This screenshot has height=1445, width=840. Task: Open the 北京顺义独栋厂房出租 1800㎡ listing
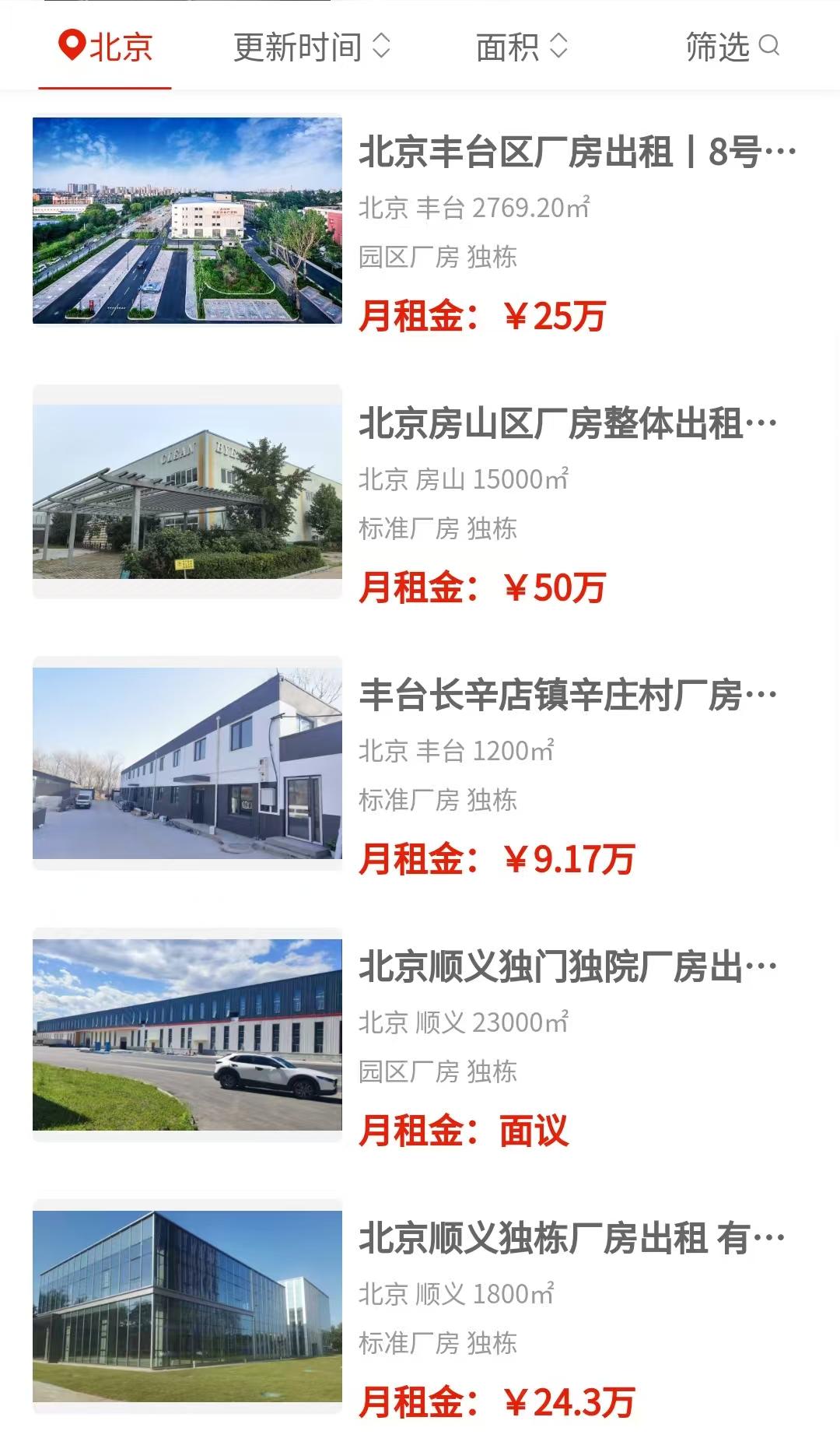pyautogui.click(x=572, y=1239)
